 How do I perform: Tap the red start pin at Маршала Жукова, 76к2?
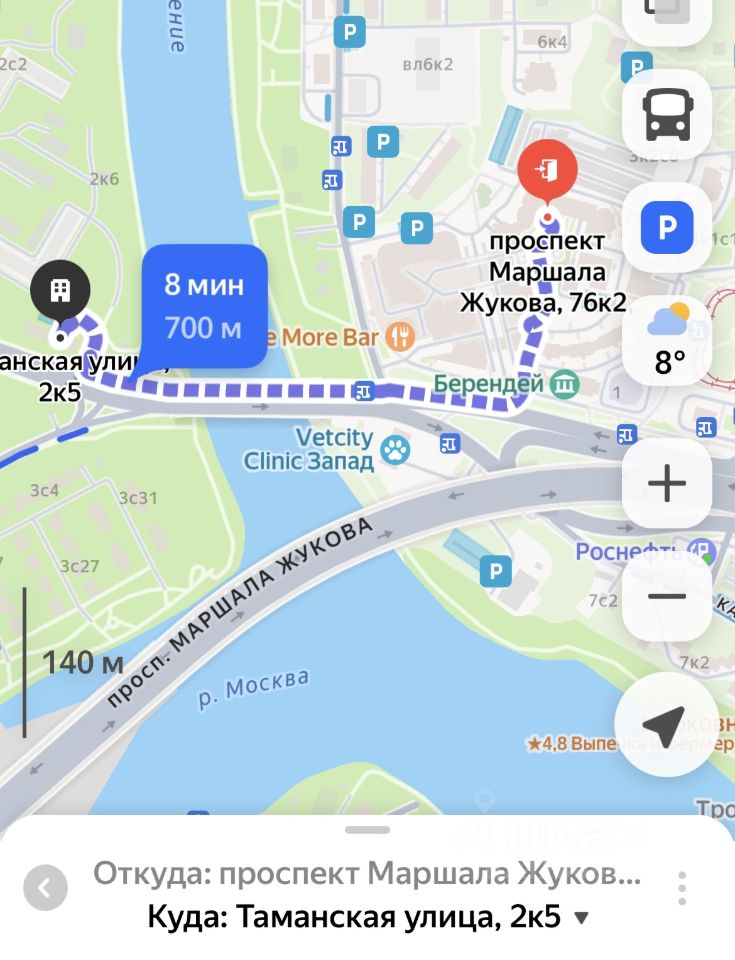coord(548,172)
